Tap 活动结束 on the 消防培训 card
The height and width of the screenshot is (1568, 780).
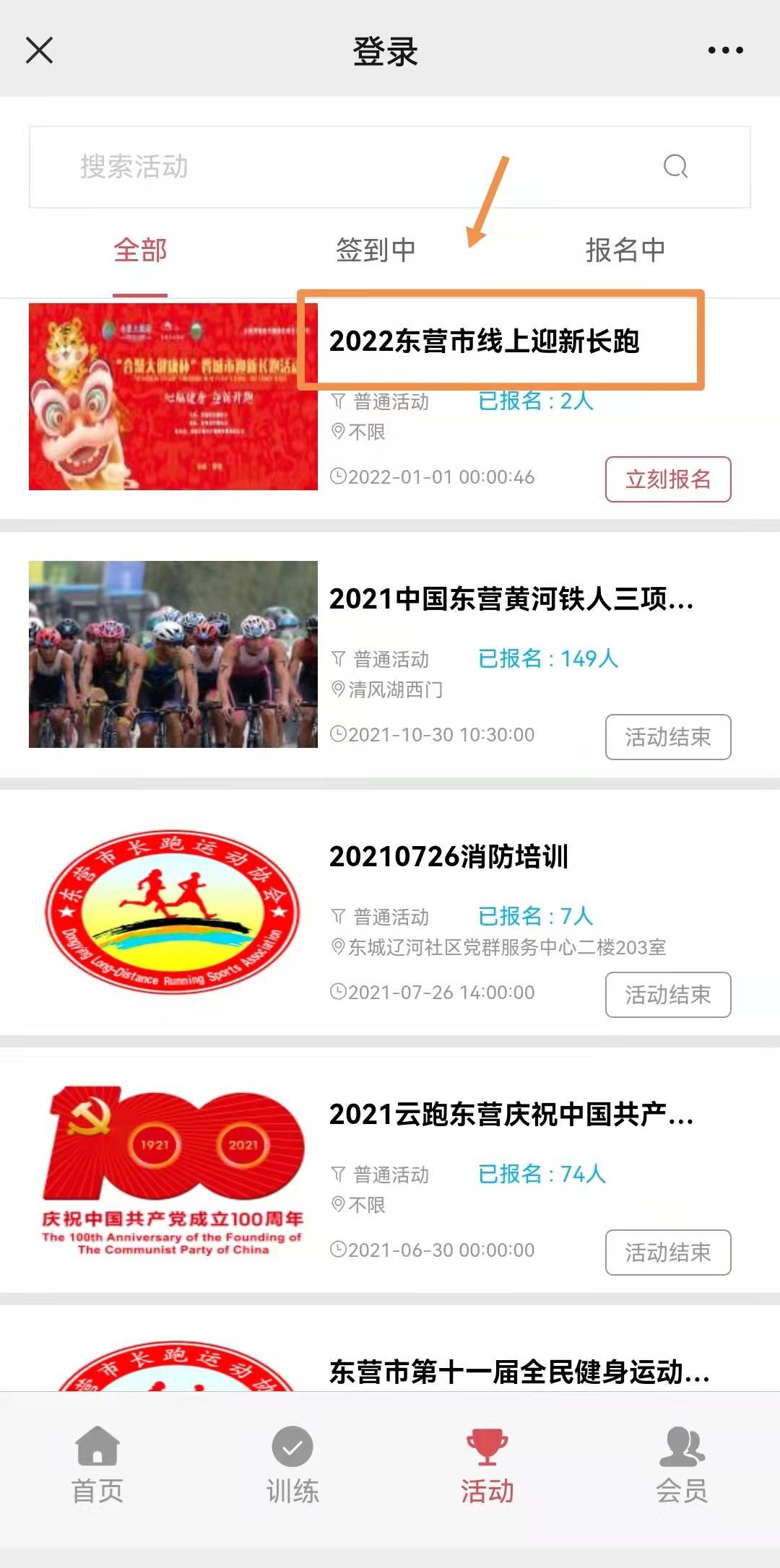668,995
